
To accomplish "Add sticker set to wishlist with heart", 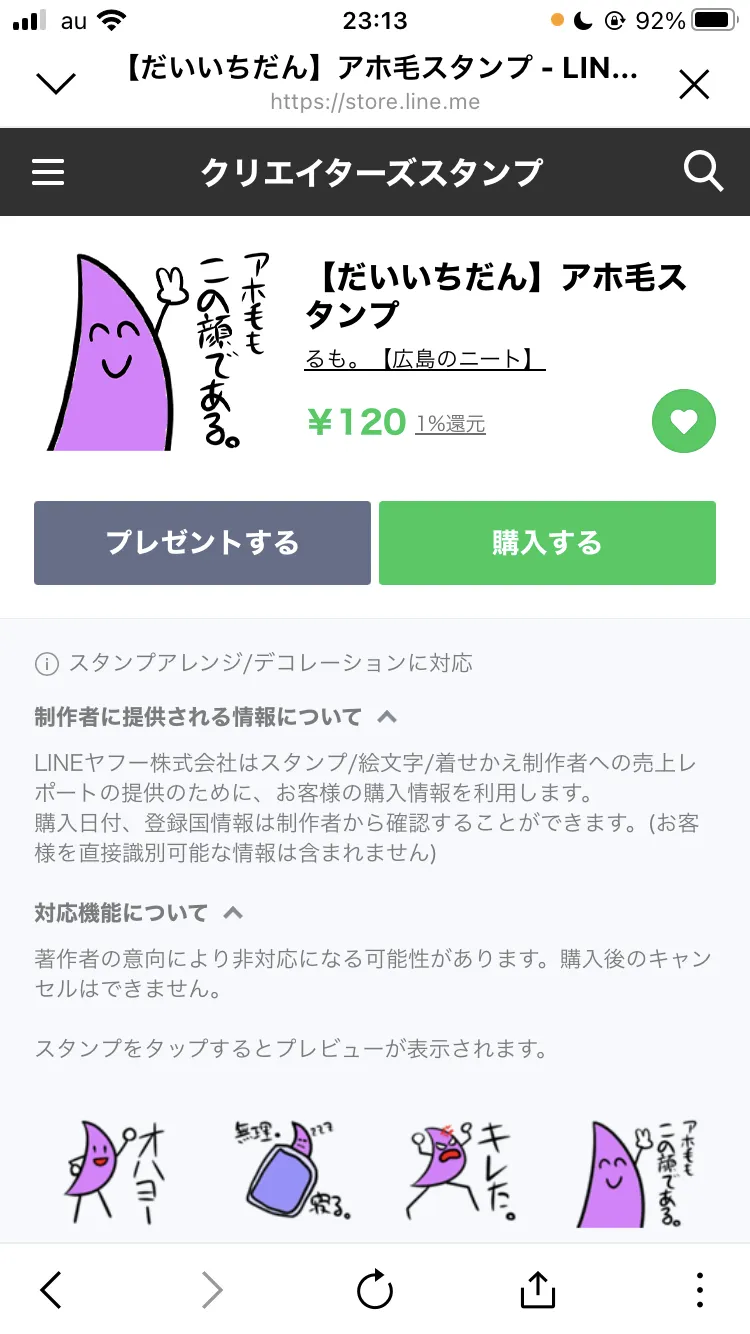I will (683, 422).
